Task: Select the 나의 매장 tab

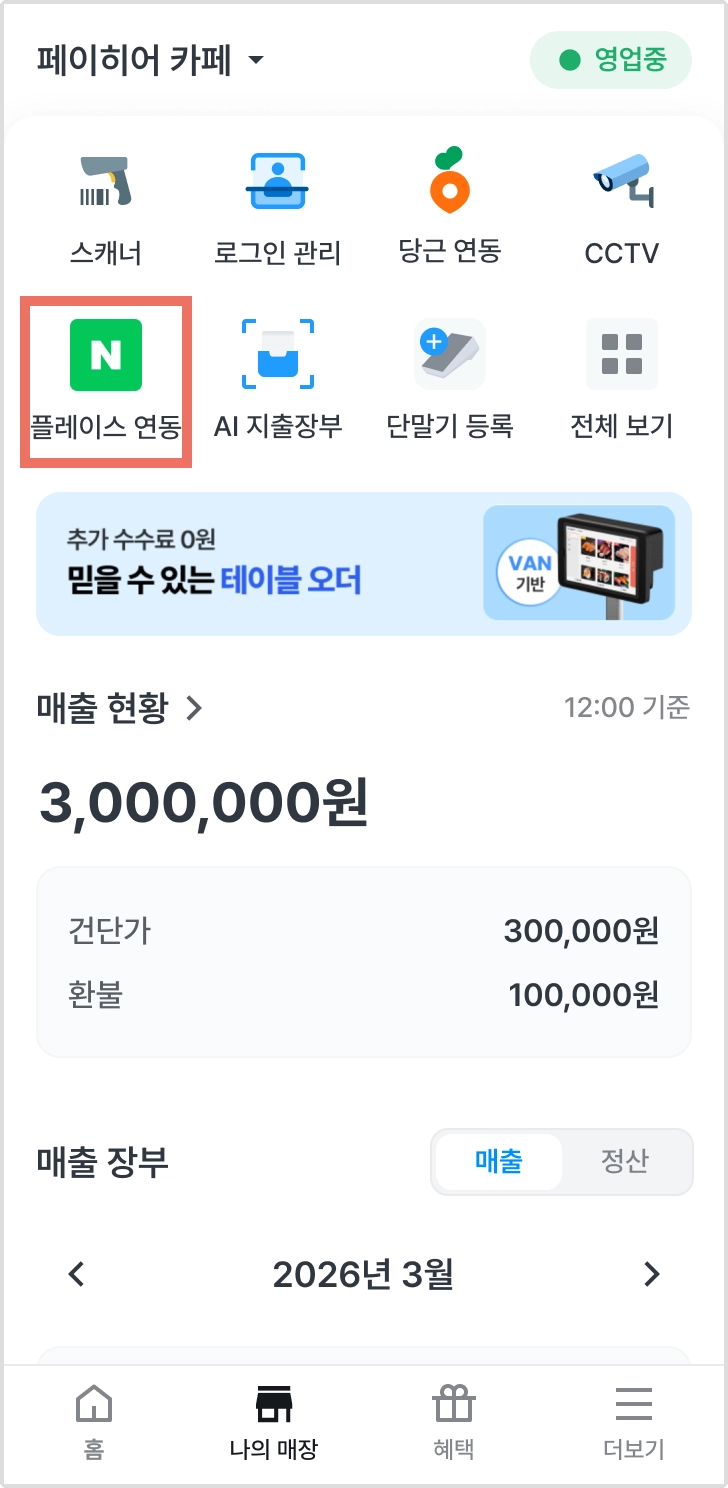Action: coord(273,1422)
